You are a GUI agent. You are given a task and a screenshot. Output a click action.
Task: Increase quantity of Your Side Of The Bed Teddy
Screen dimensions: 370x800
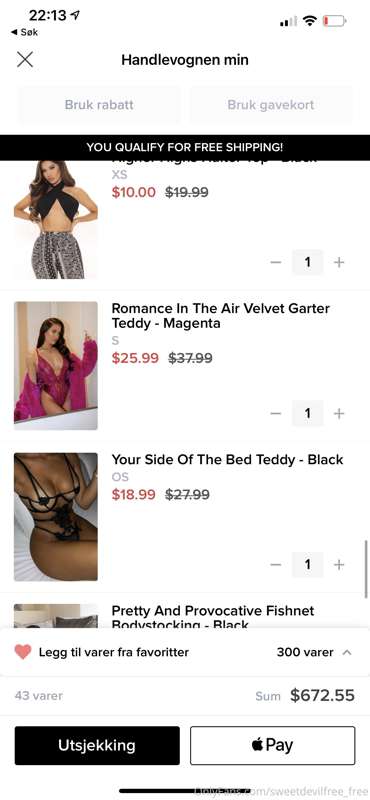pos(339,564)
